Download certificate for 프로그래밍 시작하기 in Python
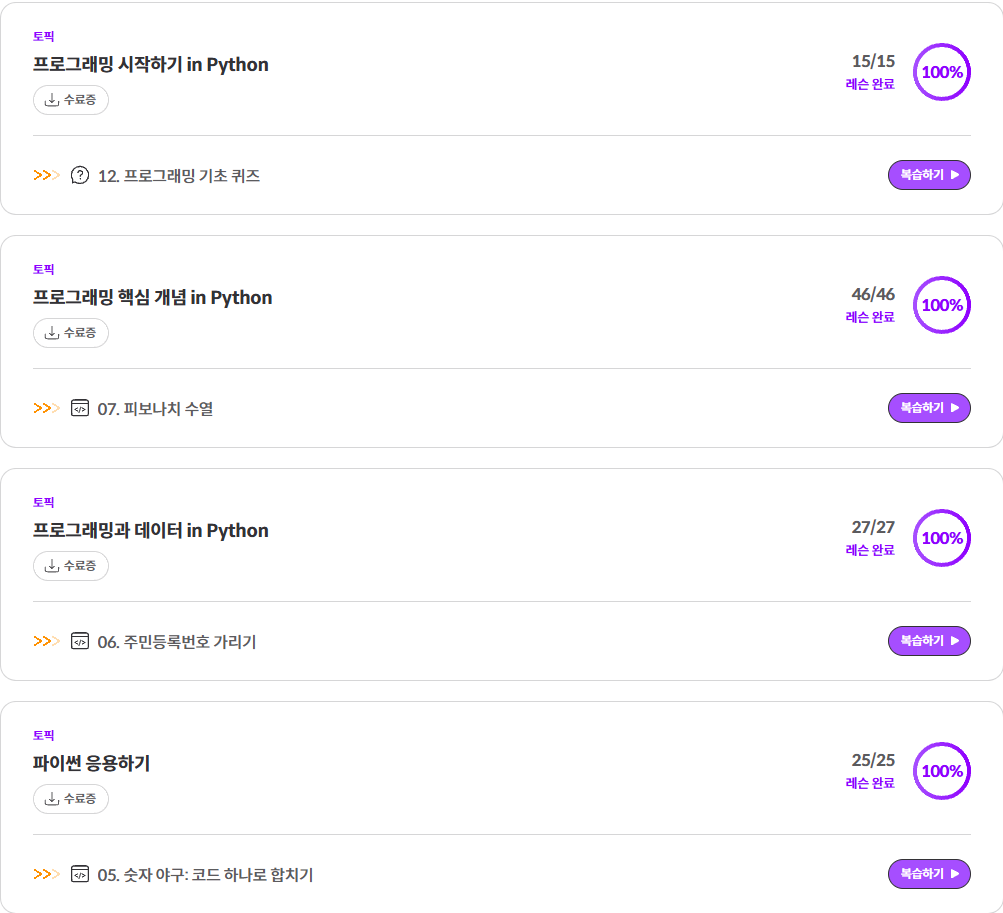The width and height of the screenshot is (1003, 913). click(71, 100)
